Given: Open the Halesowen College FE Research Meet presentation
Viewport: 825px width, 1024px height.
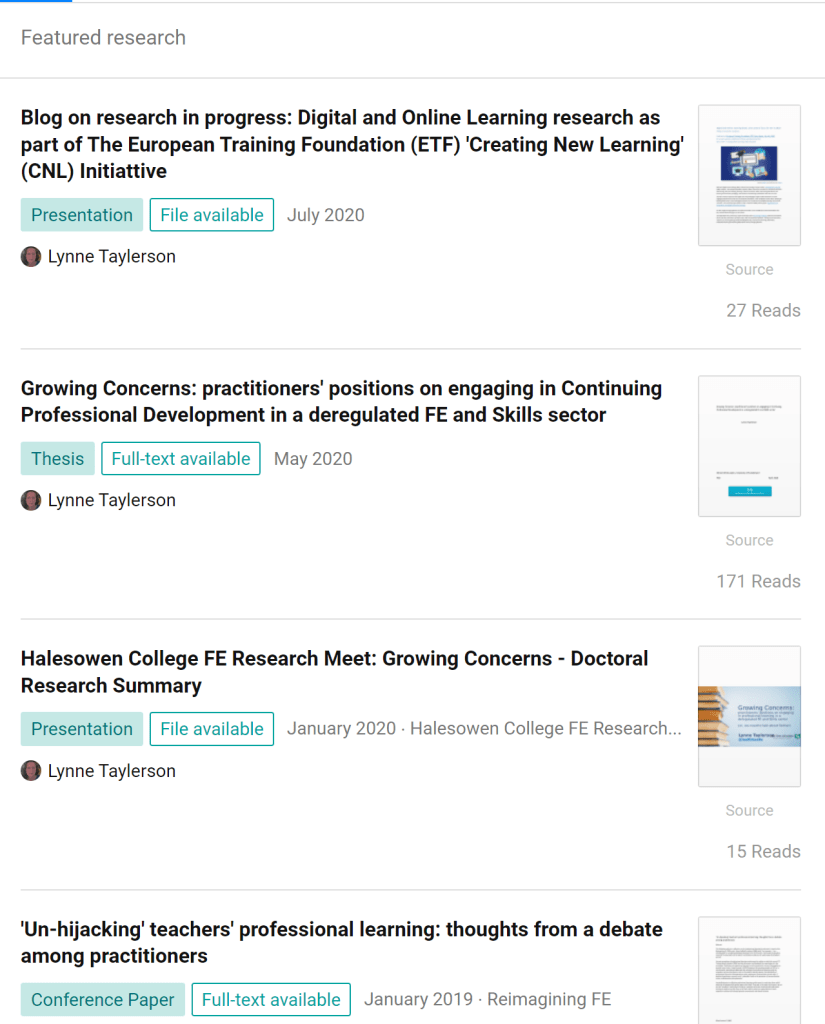Looking at the screenshot, I should point(334,671).
